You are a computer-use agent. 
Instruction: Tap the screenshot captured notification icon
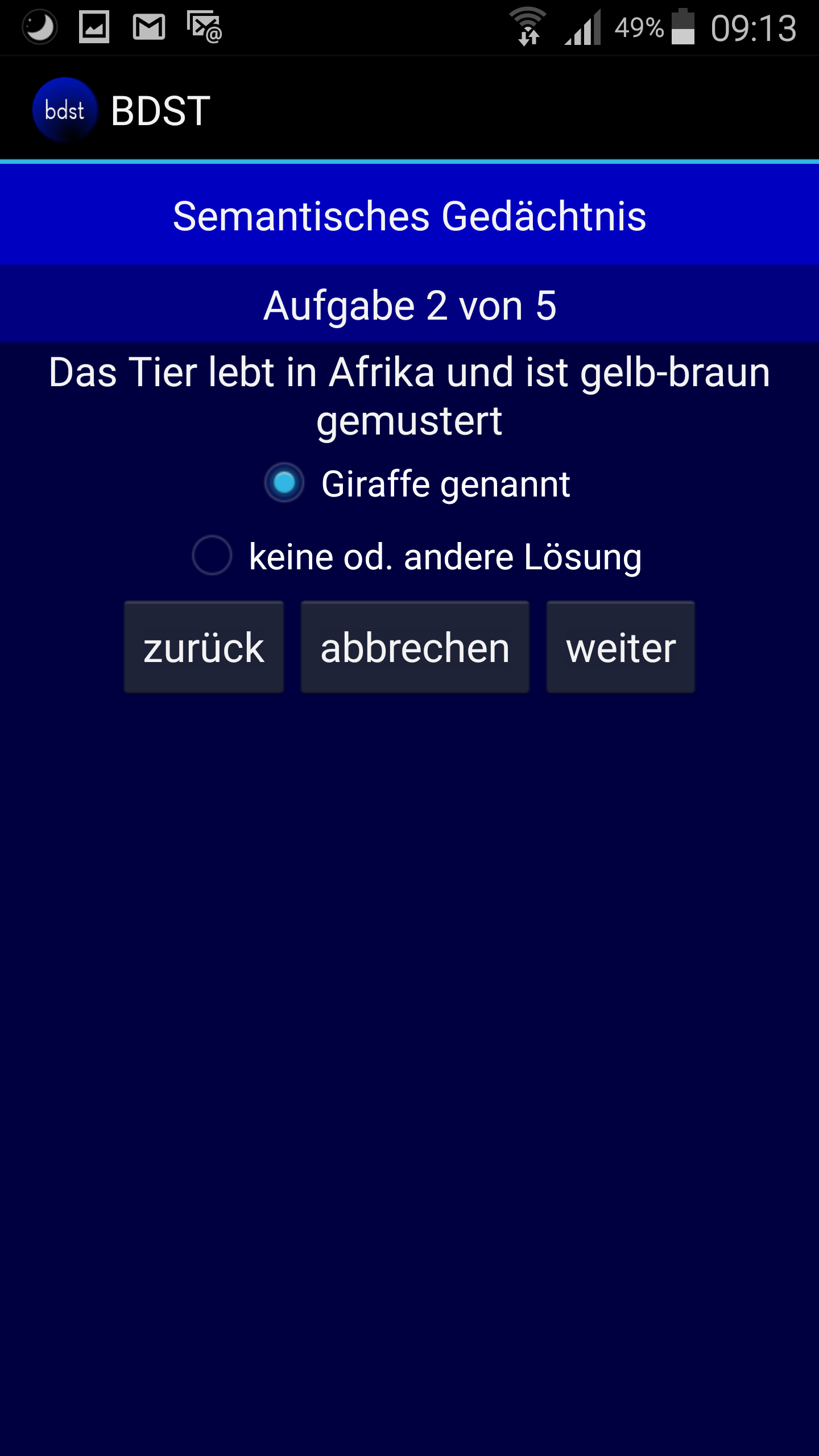(x=94, y=26)
